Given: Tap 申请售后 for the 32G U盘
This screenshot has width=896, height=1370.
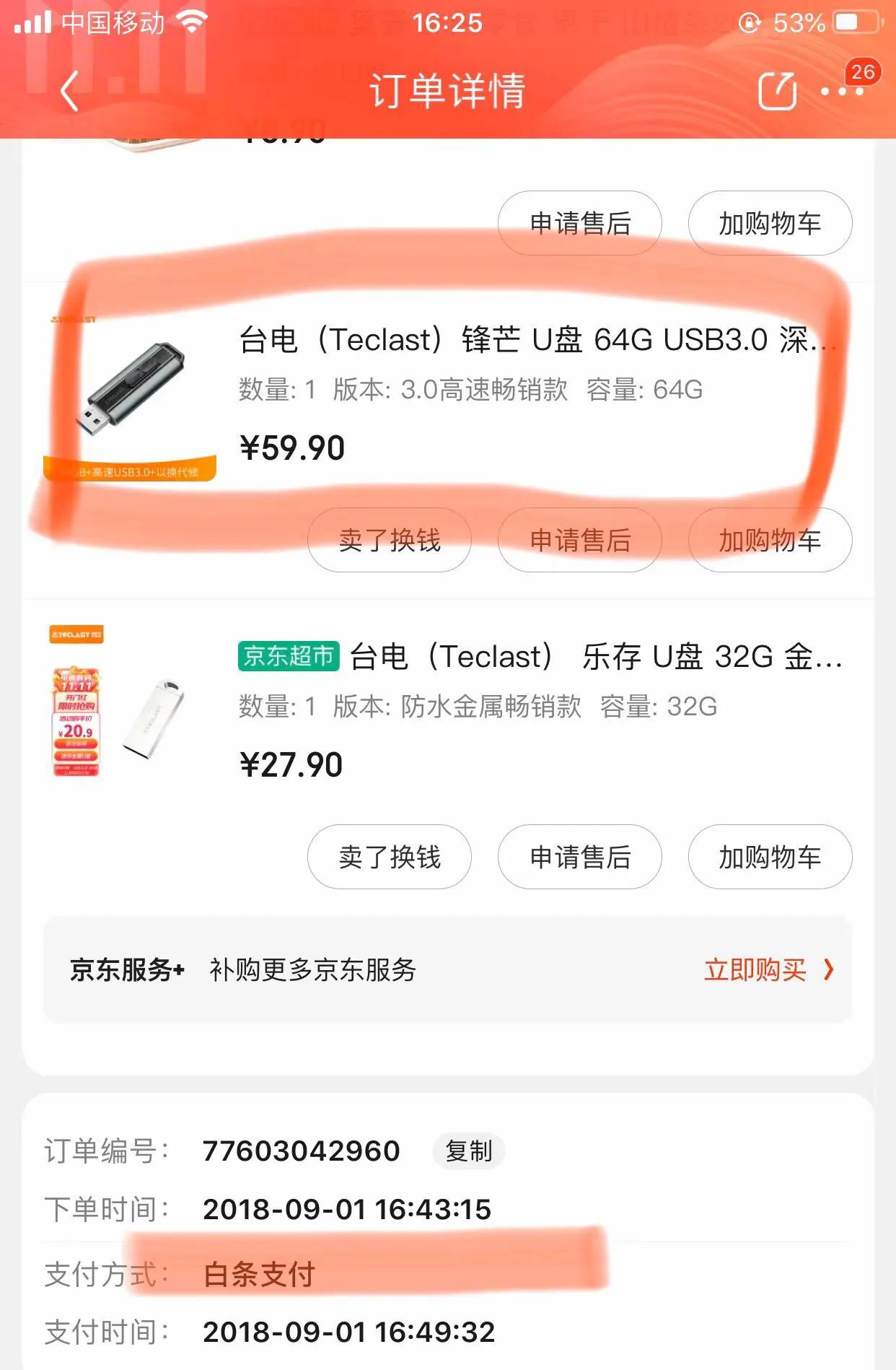Looking at the screenshot, I should coord(580,857).
